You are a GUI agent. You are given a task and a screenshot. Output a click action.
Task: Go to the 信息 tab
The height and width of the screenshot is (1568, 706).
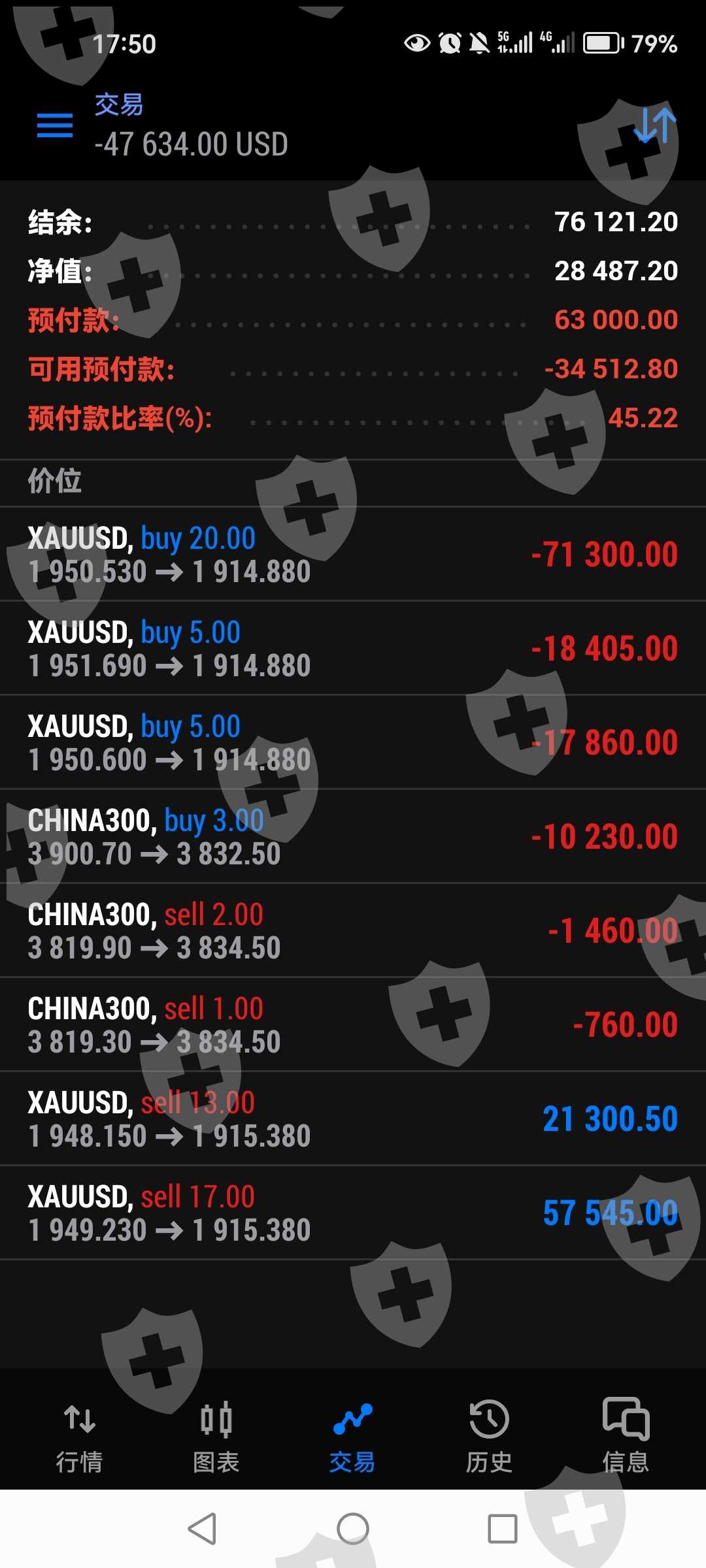pos(626,1436)
